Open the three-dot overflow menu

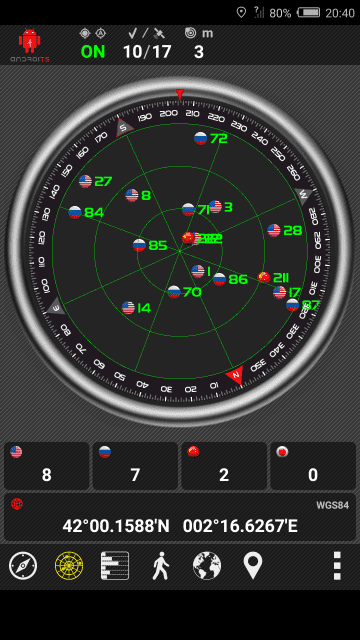click(x=337, y=565)
